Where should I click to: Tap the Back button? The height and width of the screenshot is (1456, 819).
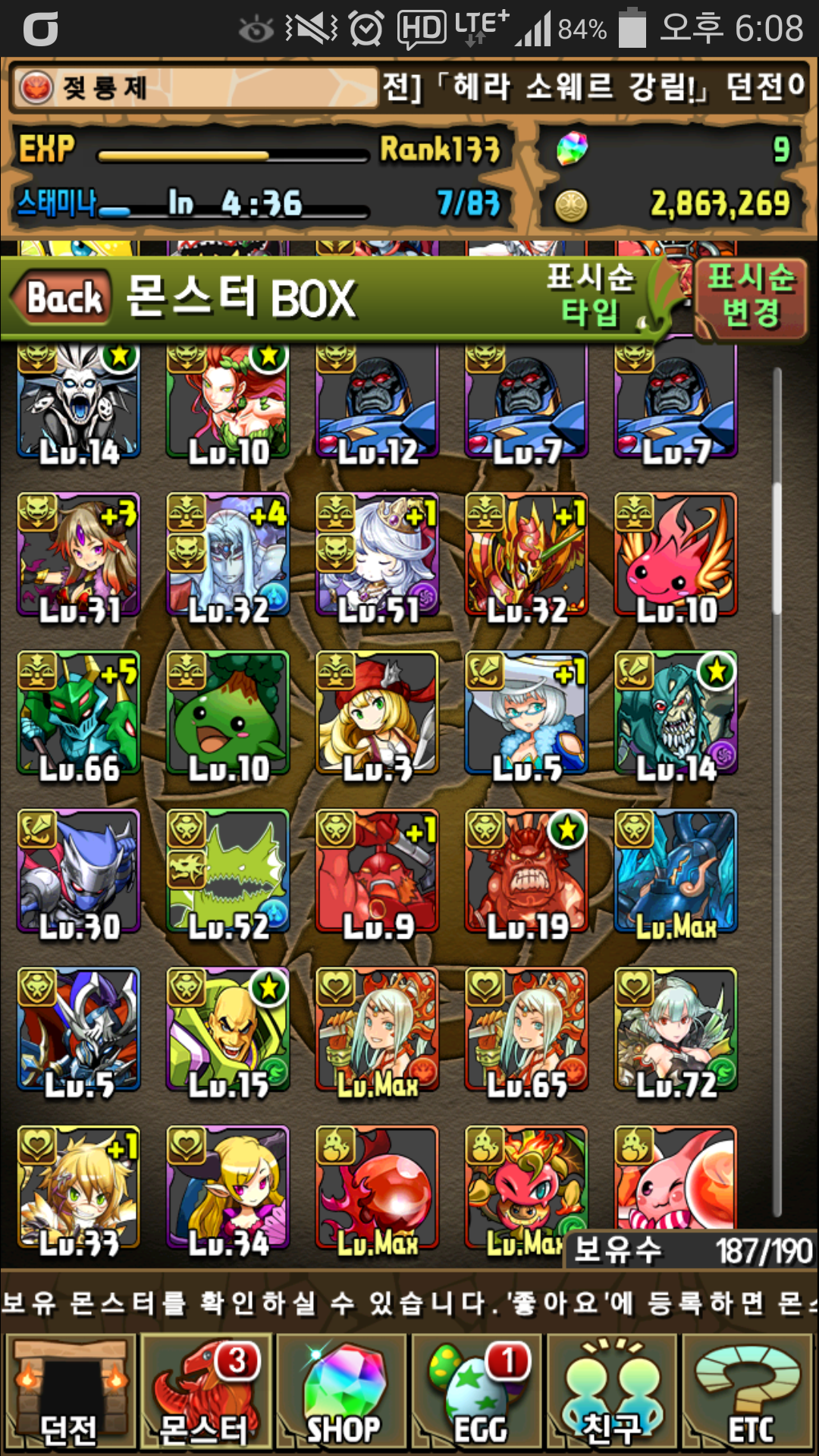coord(64,298)
